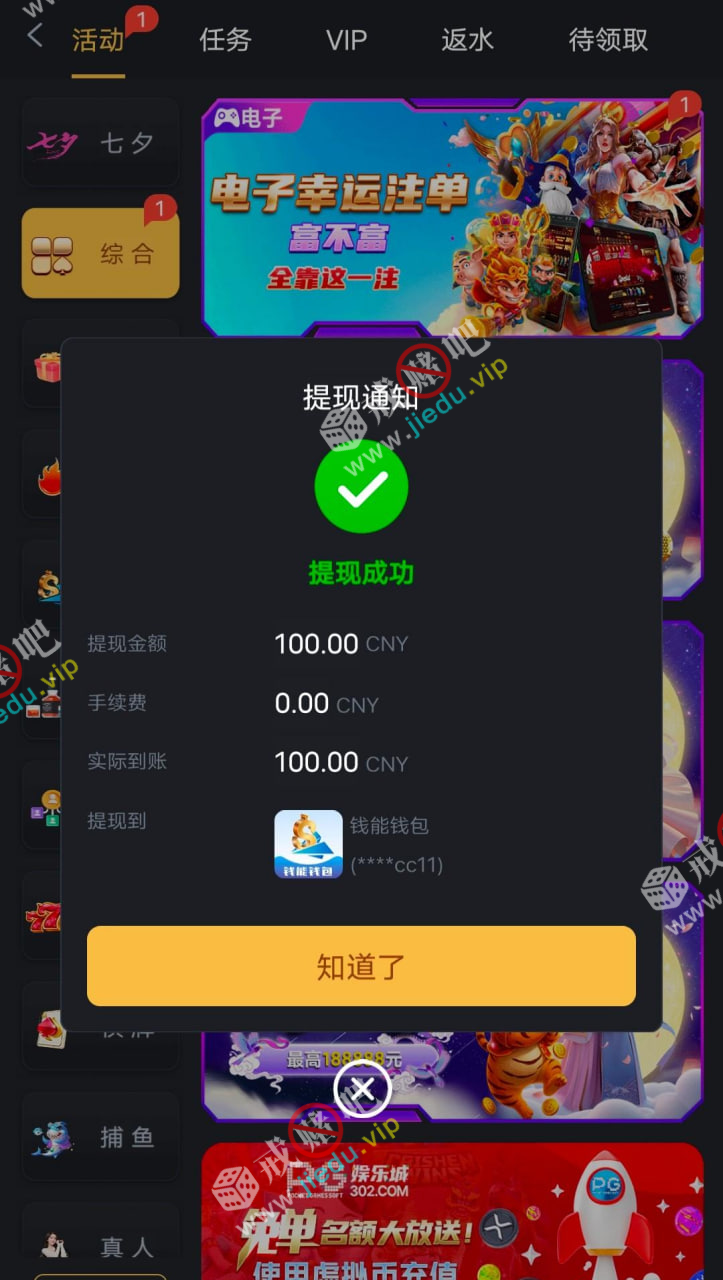Open the 待领取 tab
This screenshot has height=1280, width=723.
click(608, 40)
